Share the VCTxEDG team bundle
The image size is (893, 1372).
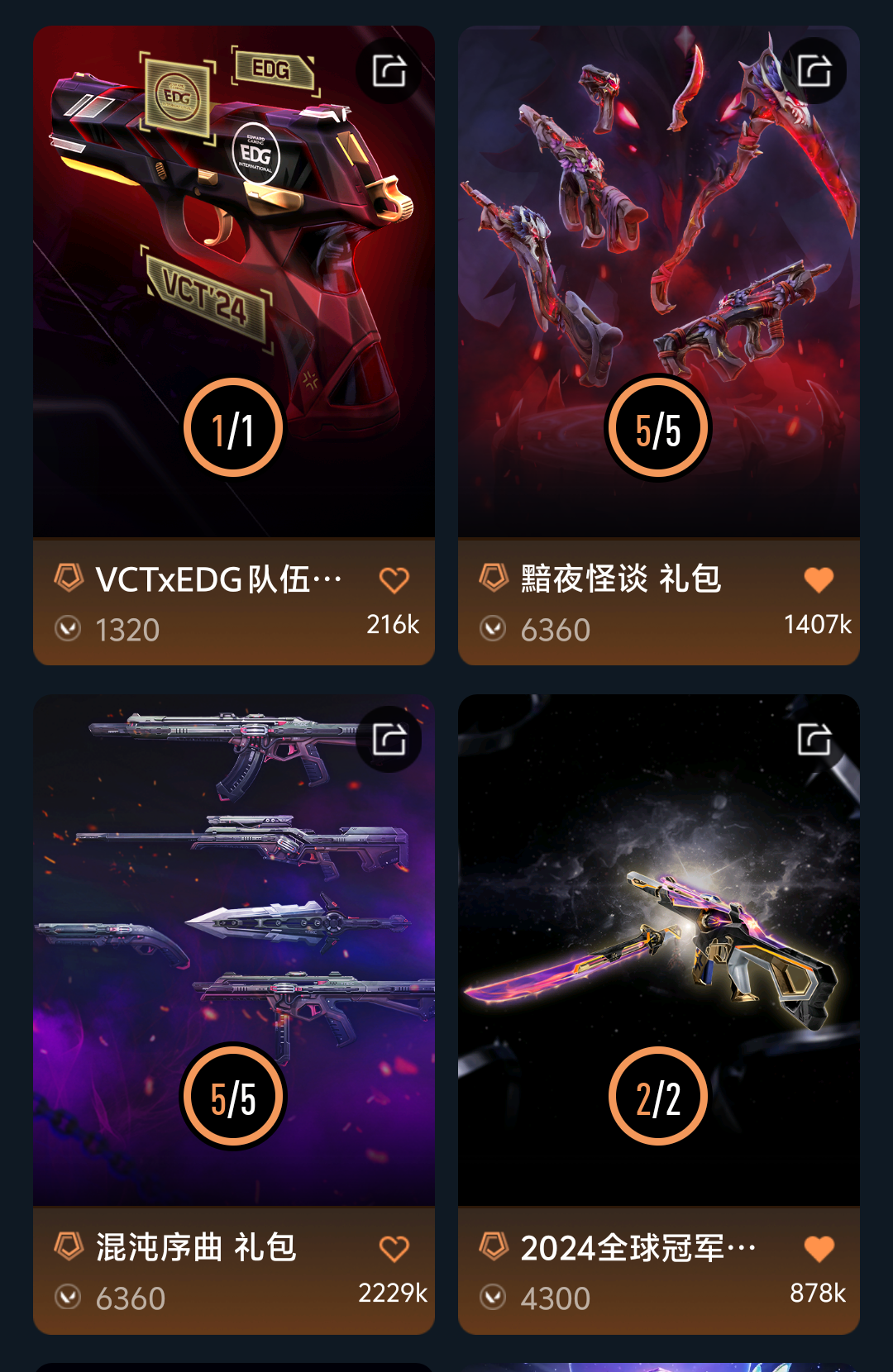click(x=389, y=71)
